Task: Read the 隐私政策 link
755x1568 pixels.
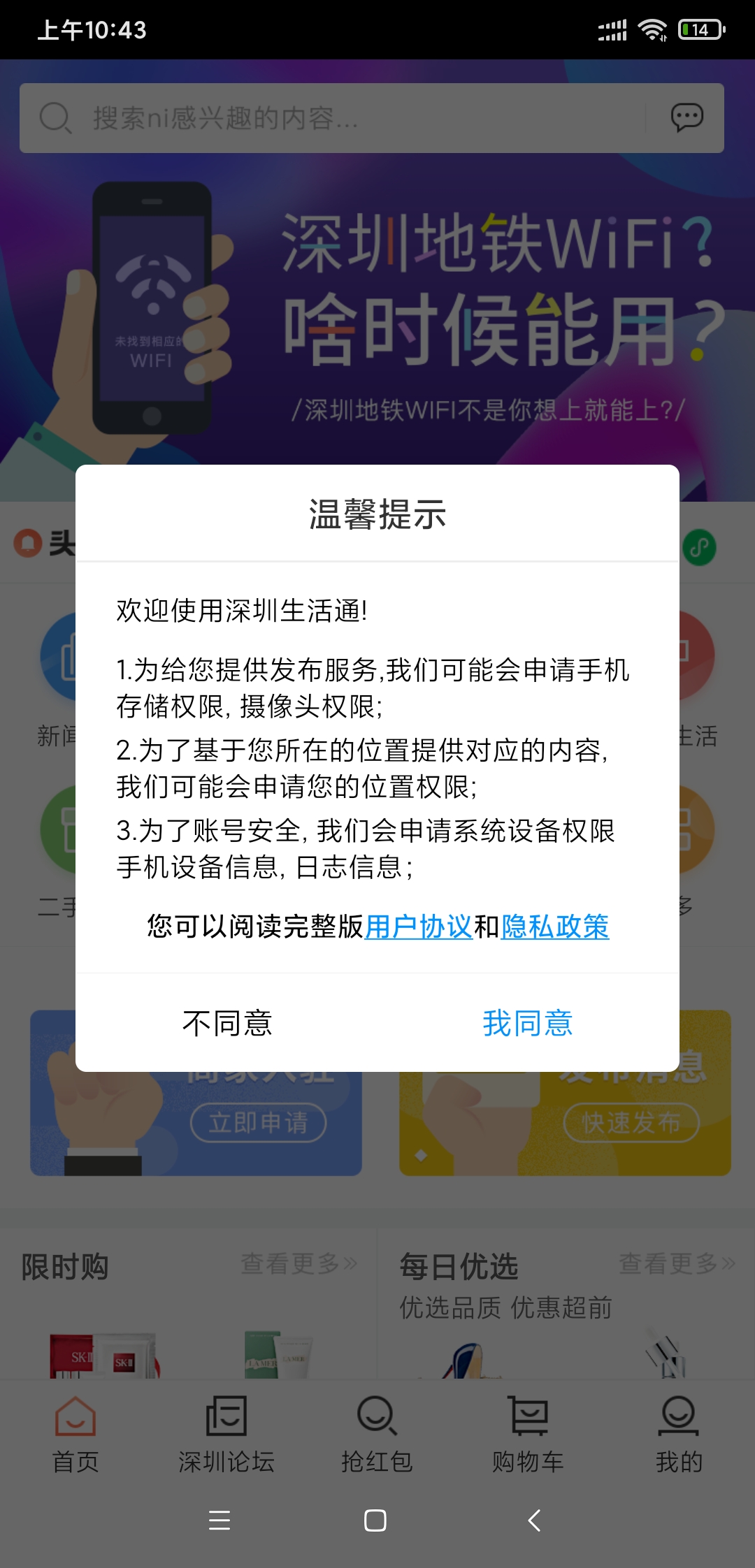Action: 555,927
